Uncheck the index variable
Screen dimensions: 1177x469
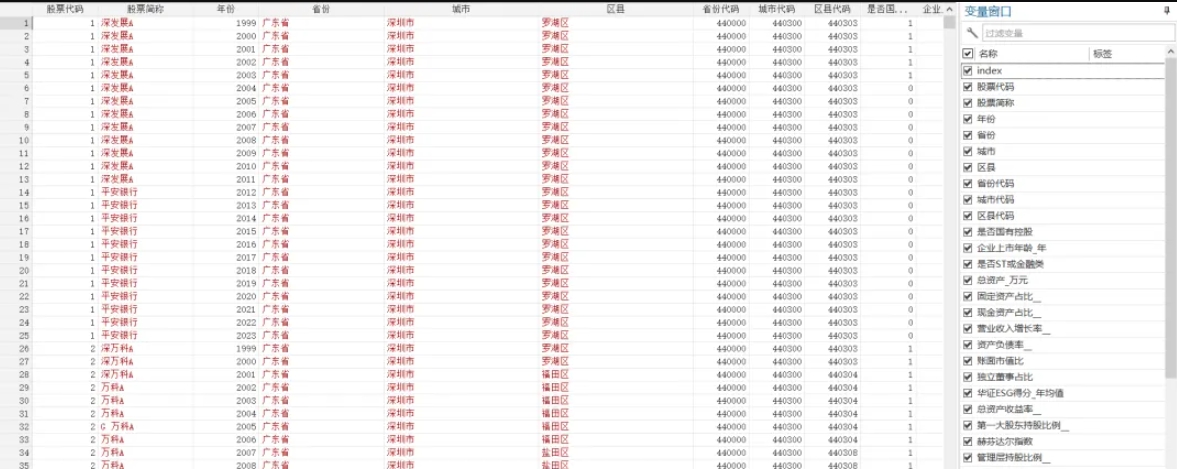[967, 71]
